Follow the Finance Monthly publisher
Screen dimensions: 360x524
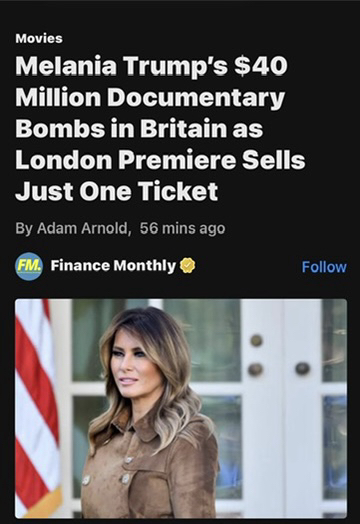324,267
